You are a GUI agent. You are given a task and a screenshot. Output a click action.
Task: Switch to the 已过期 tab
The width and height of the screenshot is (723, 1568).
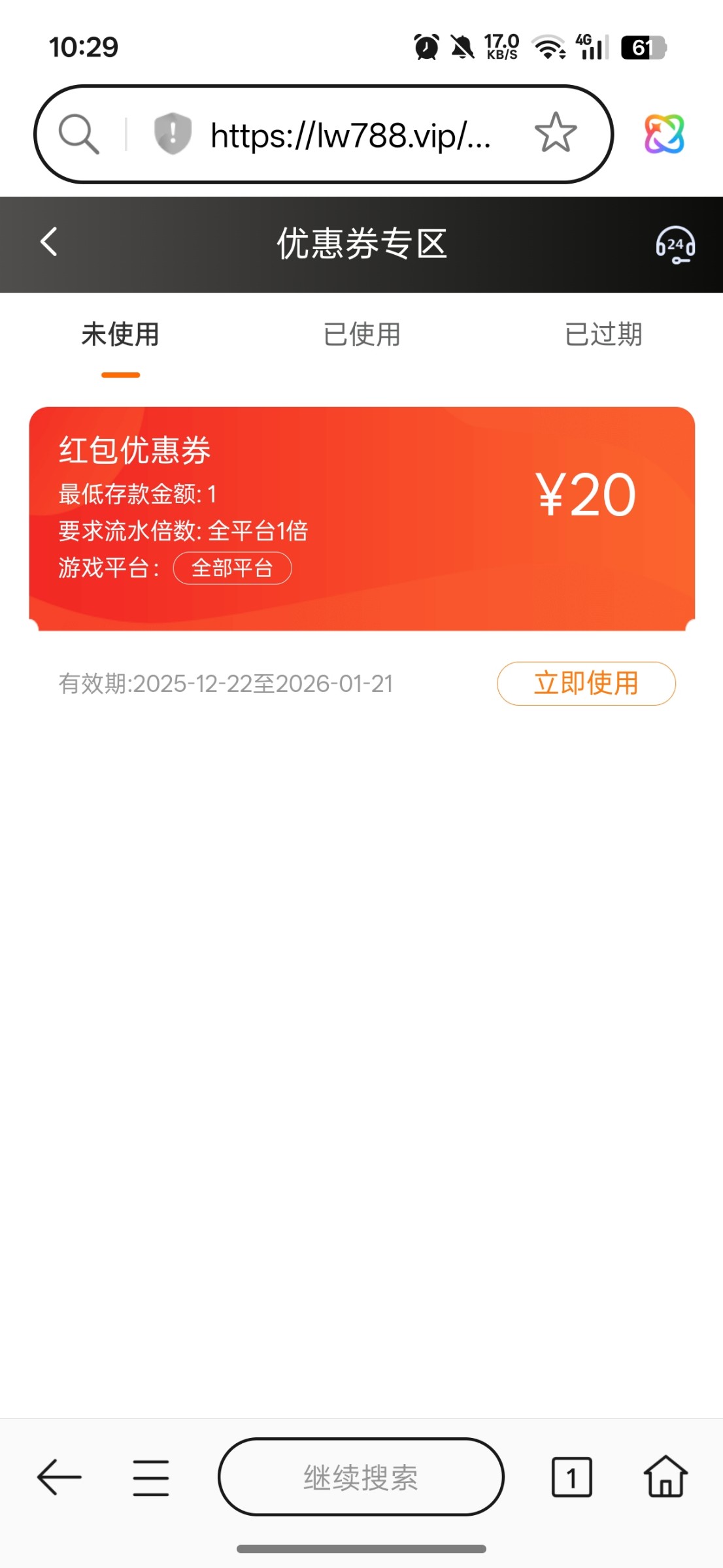pos(603,335)
